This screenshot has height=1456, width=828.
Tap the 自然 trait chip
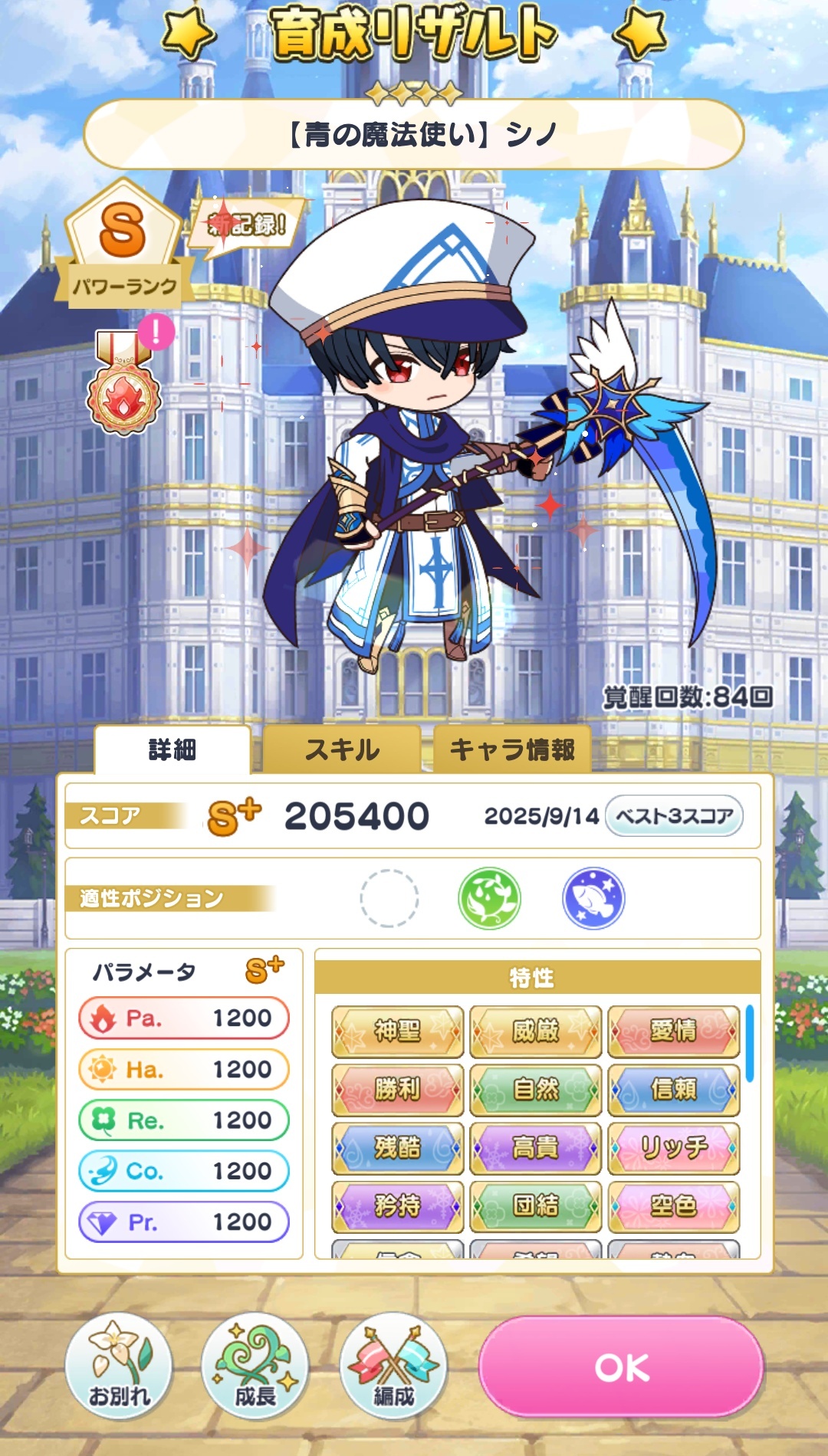point(535,1089)
